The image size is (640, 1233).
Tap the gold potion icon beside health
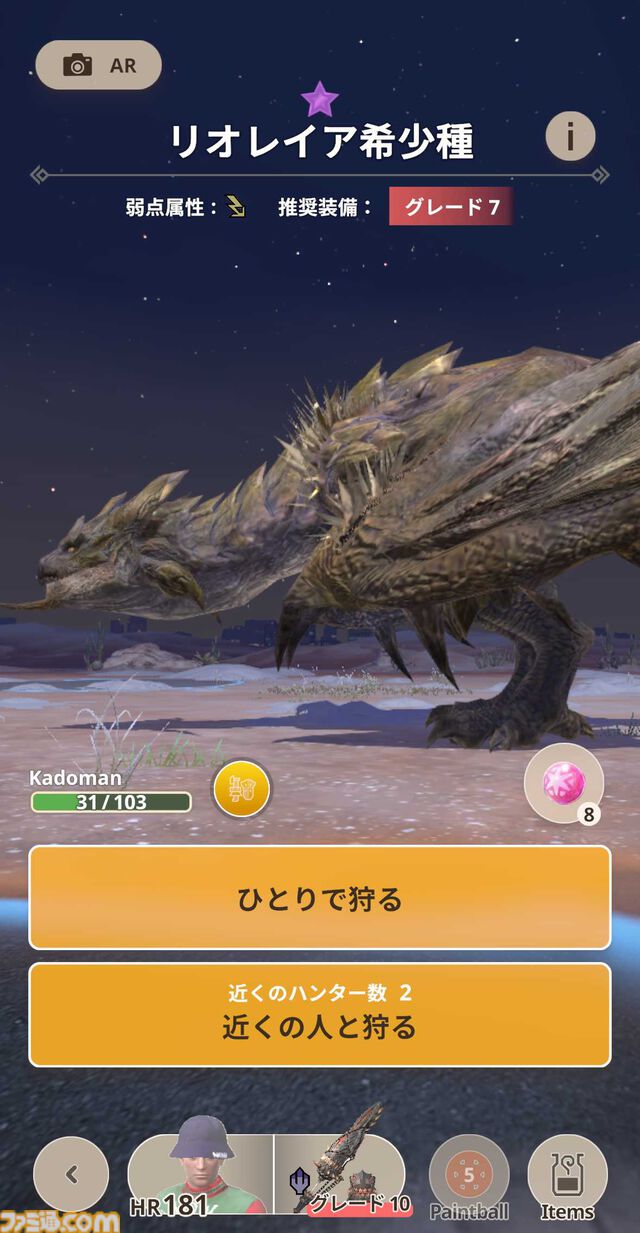[x=242, y=789]
